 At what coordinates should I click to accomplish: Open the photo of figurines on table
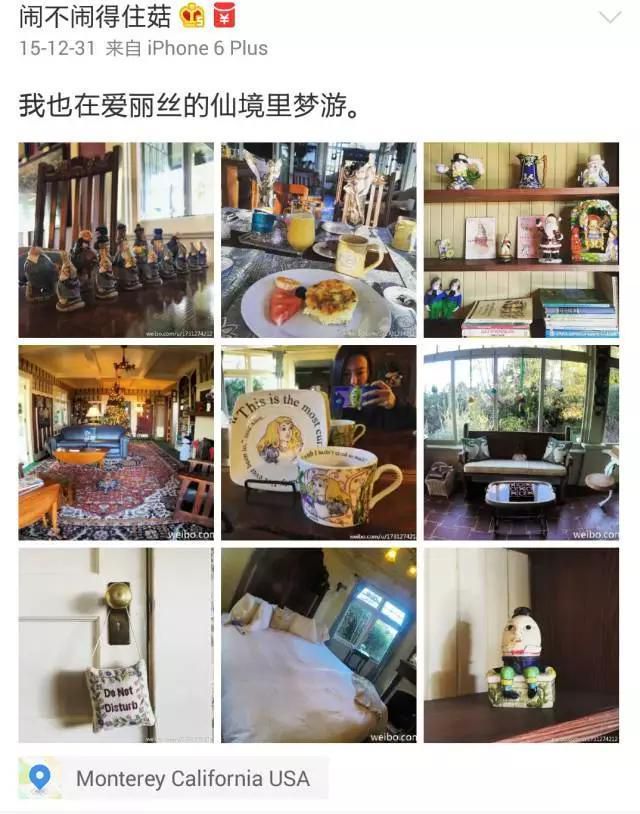tap(116, 240)
